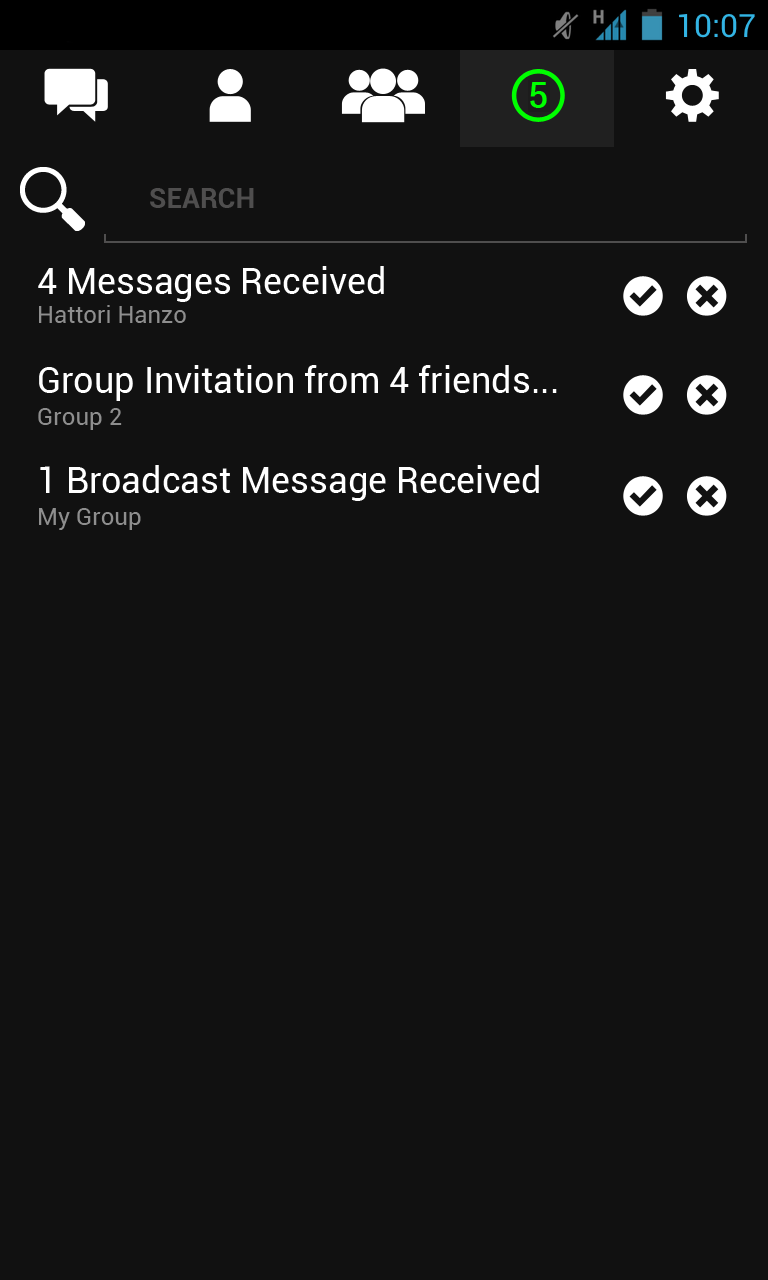Dismiss the Hattori Hanzo messages notification
768x1280 pixels.
pos(707,296)
